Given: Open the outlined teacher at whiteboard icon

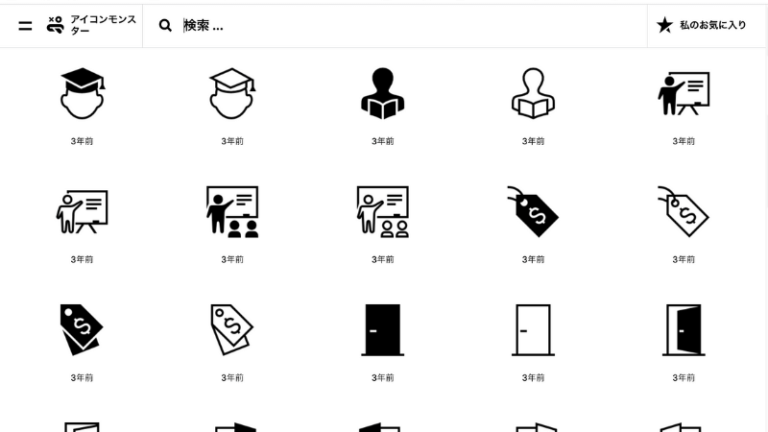Looking at the screenshot, I should tap(82, 212).
